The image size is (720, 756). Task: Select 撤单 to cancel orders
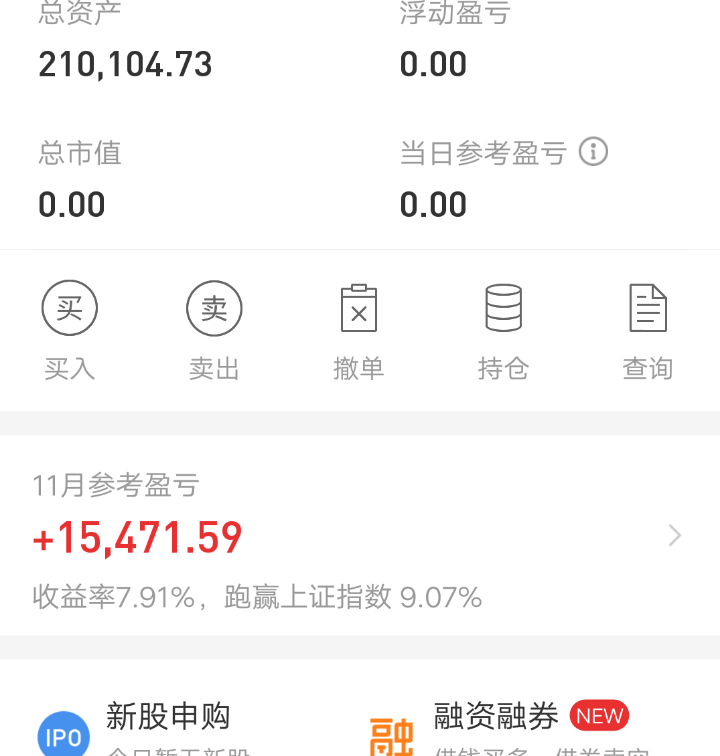pos(358,328)
